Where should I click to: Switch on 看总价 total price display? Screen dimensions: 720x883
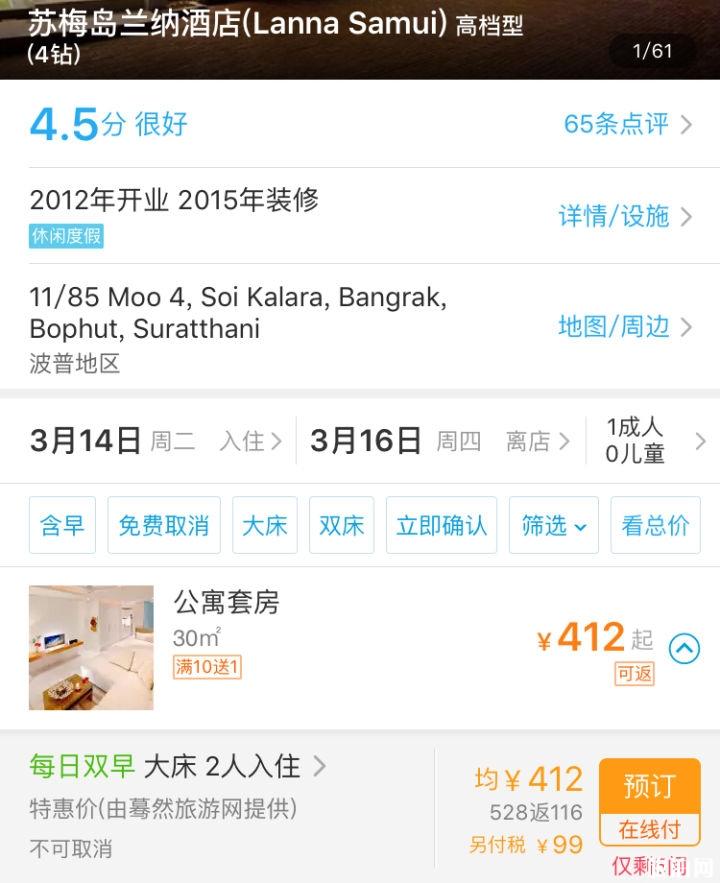[x=655, y=525]
